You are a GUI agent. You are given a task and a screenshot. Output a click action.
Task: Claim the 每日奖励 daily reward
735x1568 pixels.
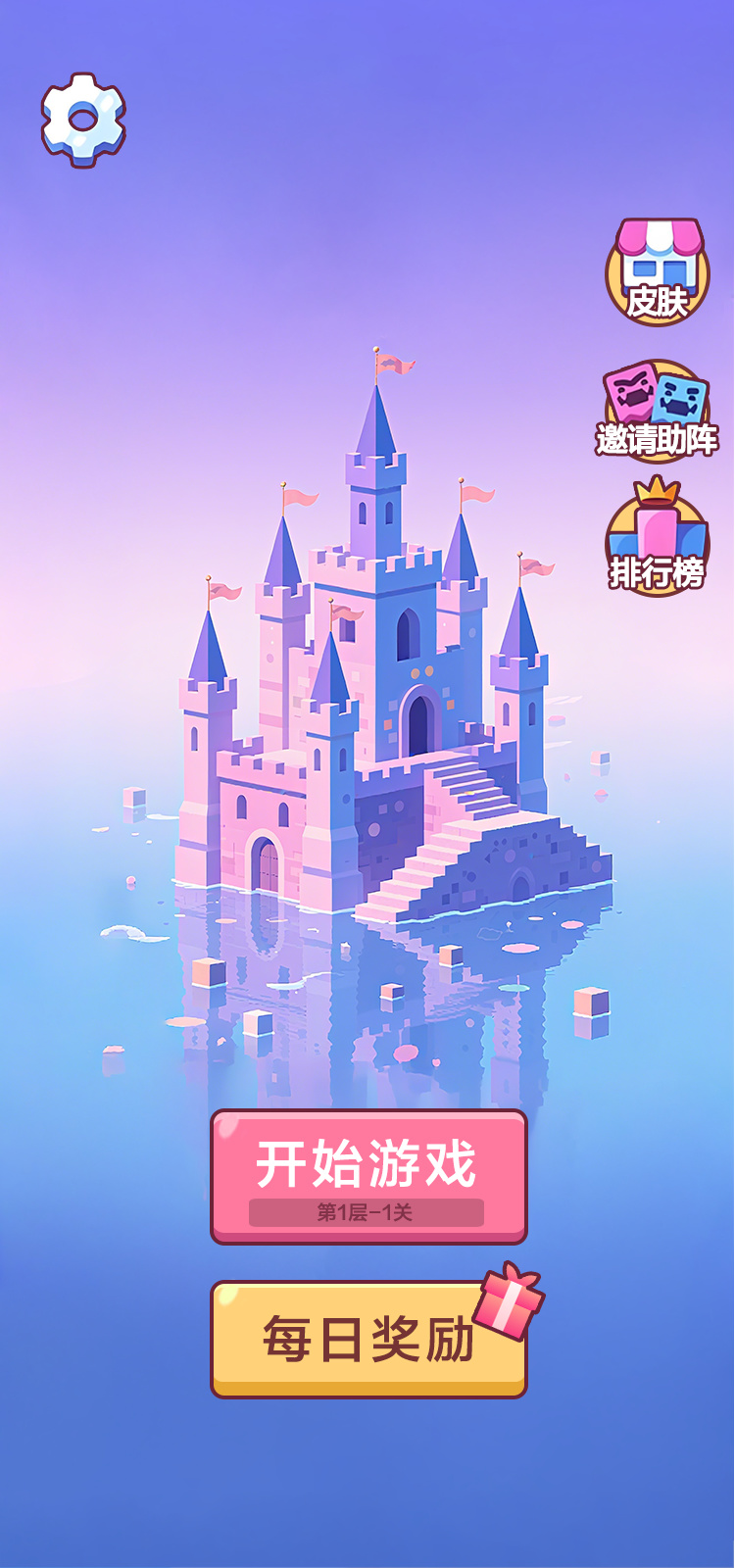coord(368,1339)
